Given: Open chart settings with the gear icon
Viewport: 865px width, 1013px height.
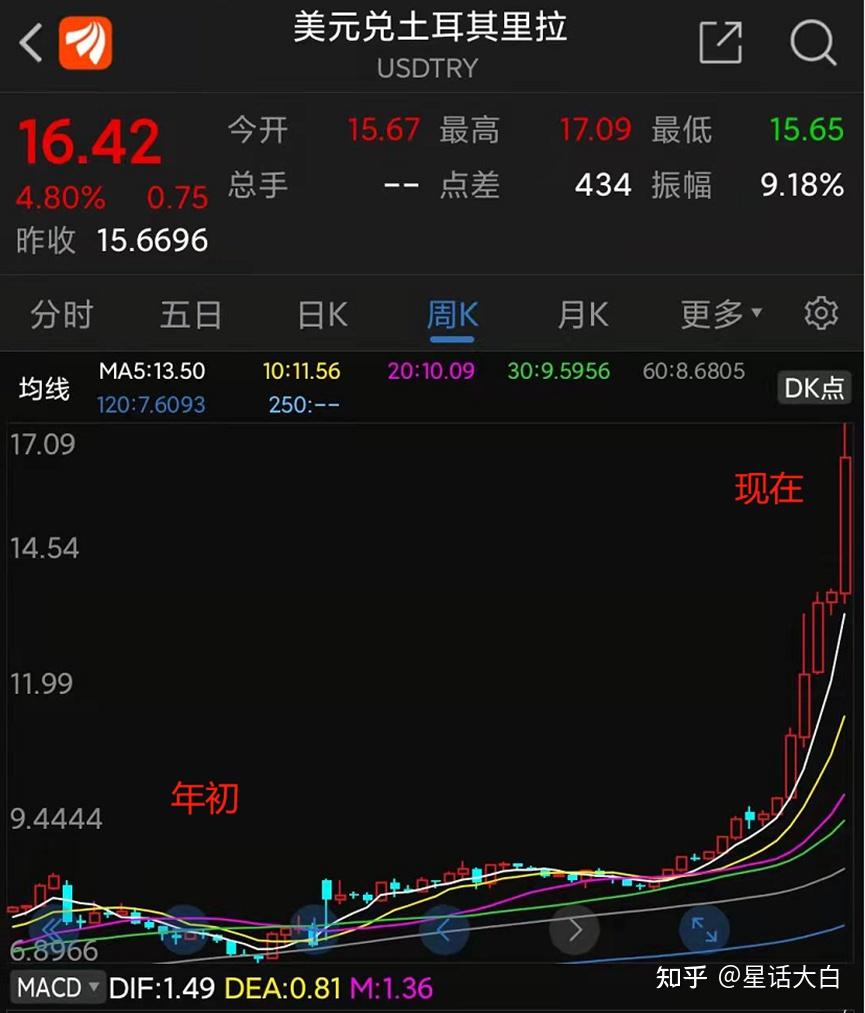Looking at the screenshot, I should point(820,314).
